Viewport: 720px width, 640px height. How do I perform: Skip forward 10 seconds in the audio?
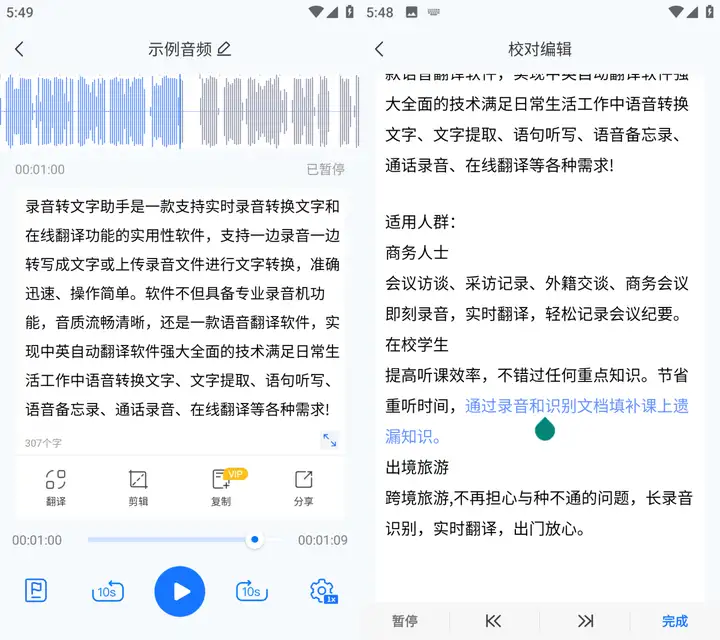[251, 591]
